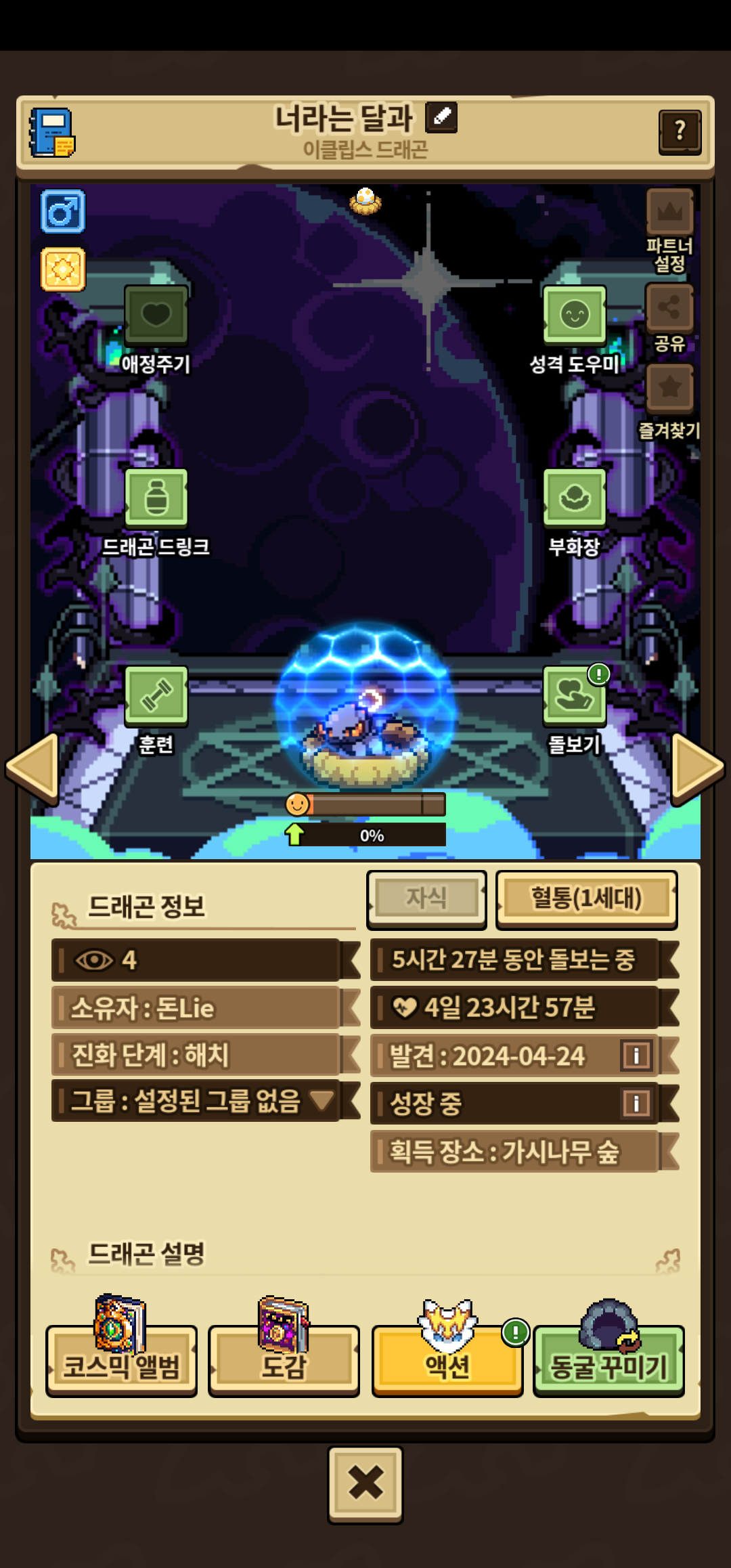
Task: Open the blue notebook memo icon
Action: [51, 133]
